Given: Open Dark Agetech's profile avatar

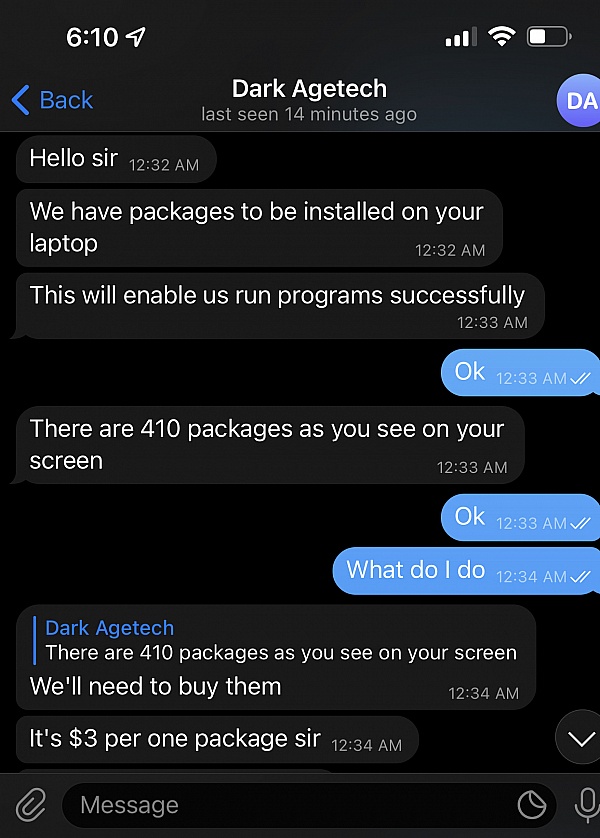Looking at the screenshot, I should [x=581, y=100].
